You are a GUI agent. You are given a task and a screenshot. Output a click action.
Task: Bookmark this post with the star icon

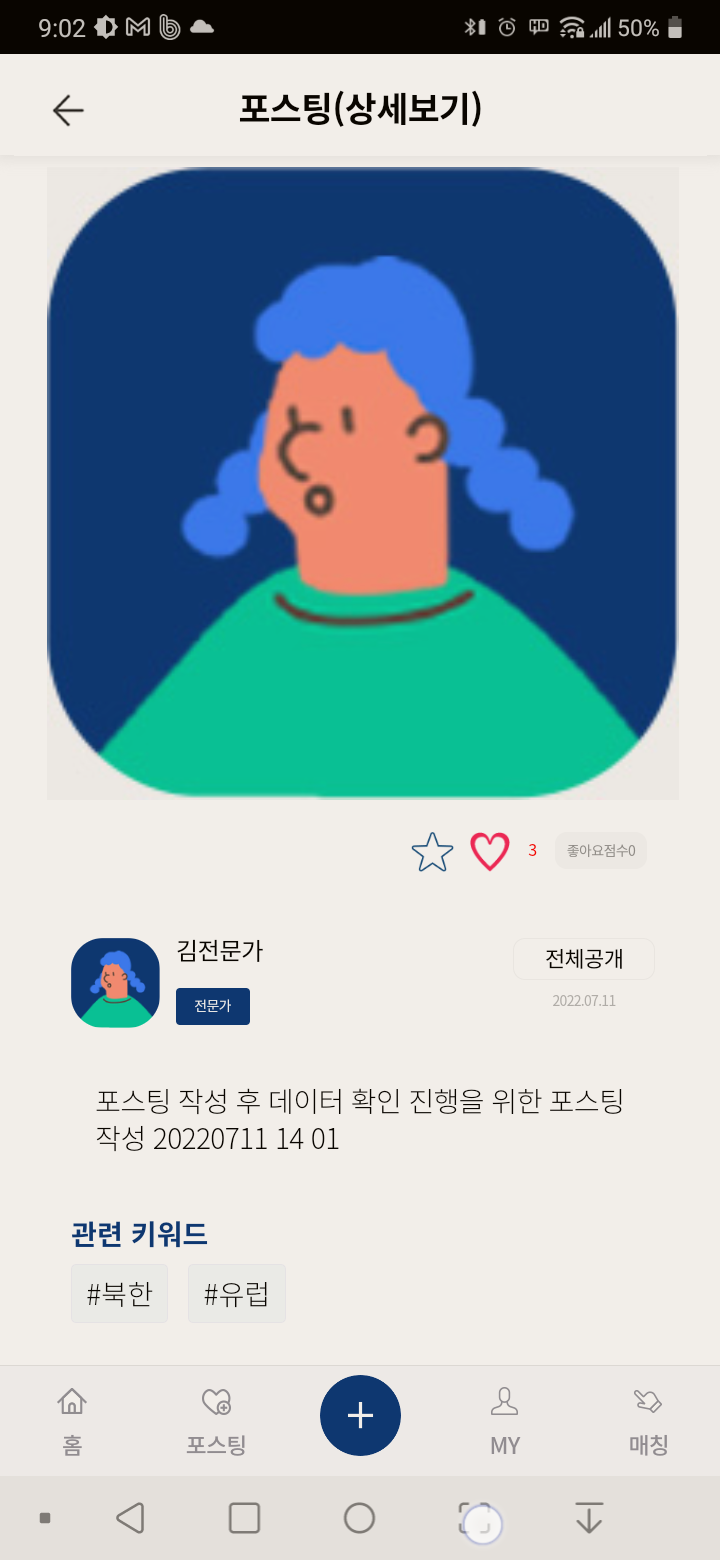432,852
